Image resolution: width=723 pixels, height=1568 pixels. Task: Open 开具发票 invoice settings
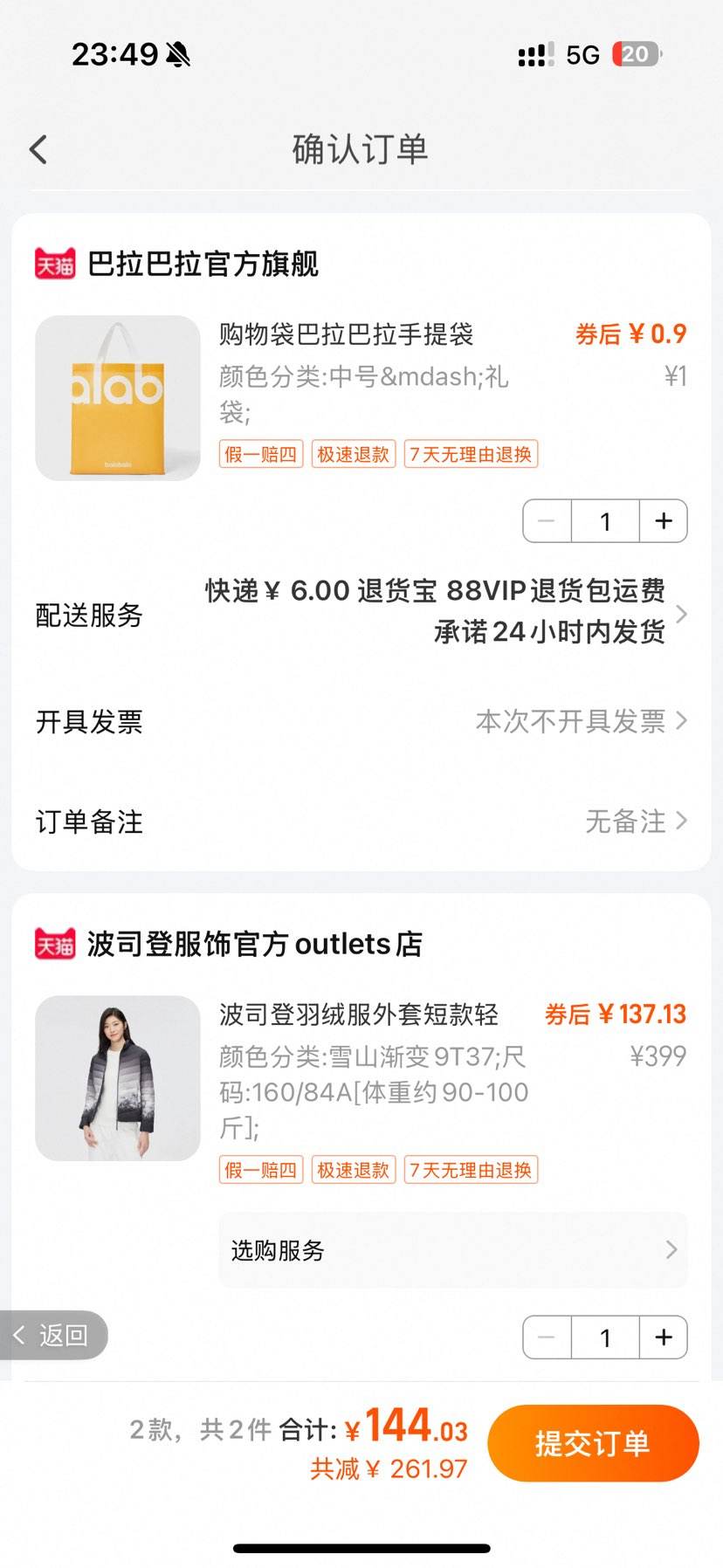(361, 721)
